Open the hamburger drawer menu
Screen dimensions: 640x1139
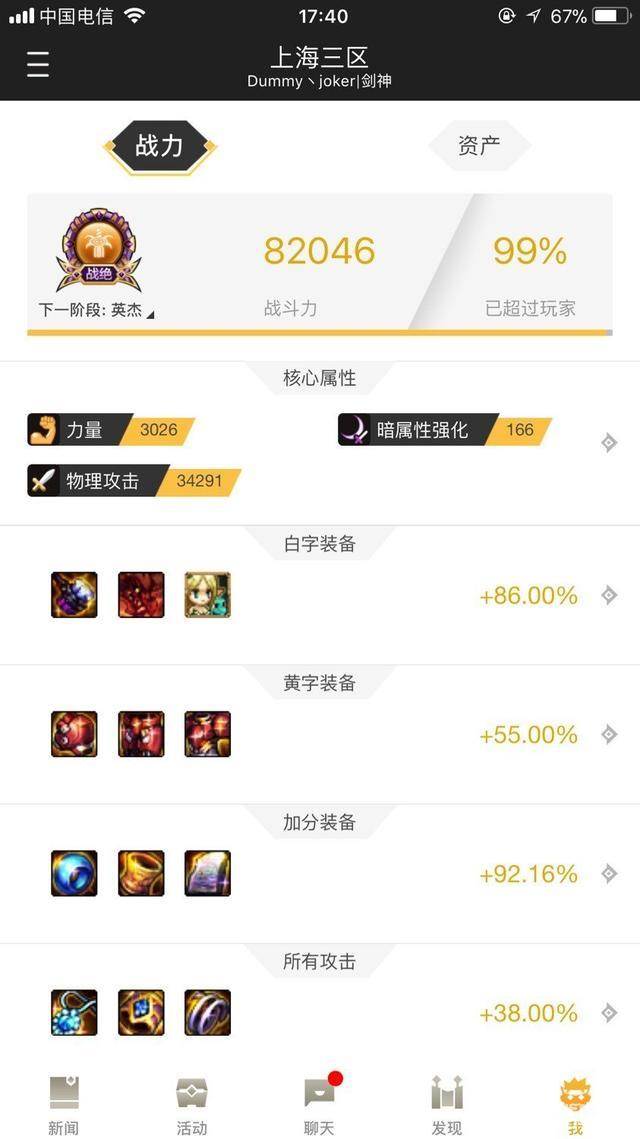pyautogui.click(x=38, y=65)
